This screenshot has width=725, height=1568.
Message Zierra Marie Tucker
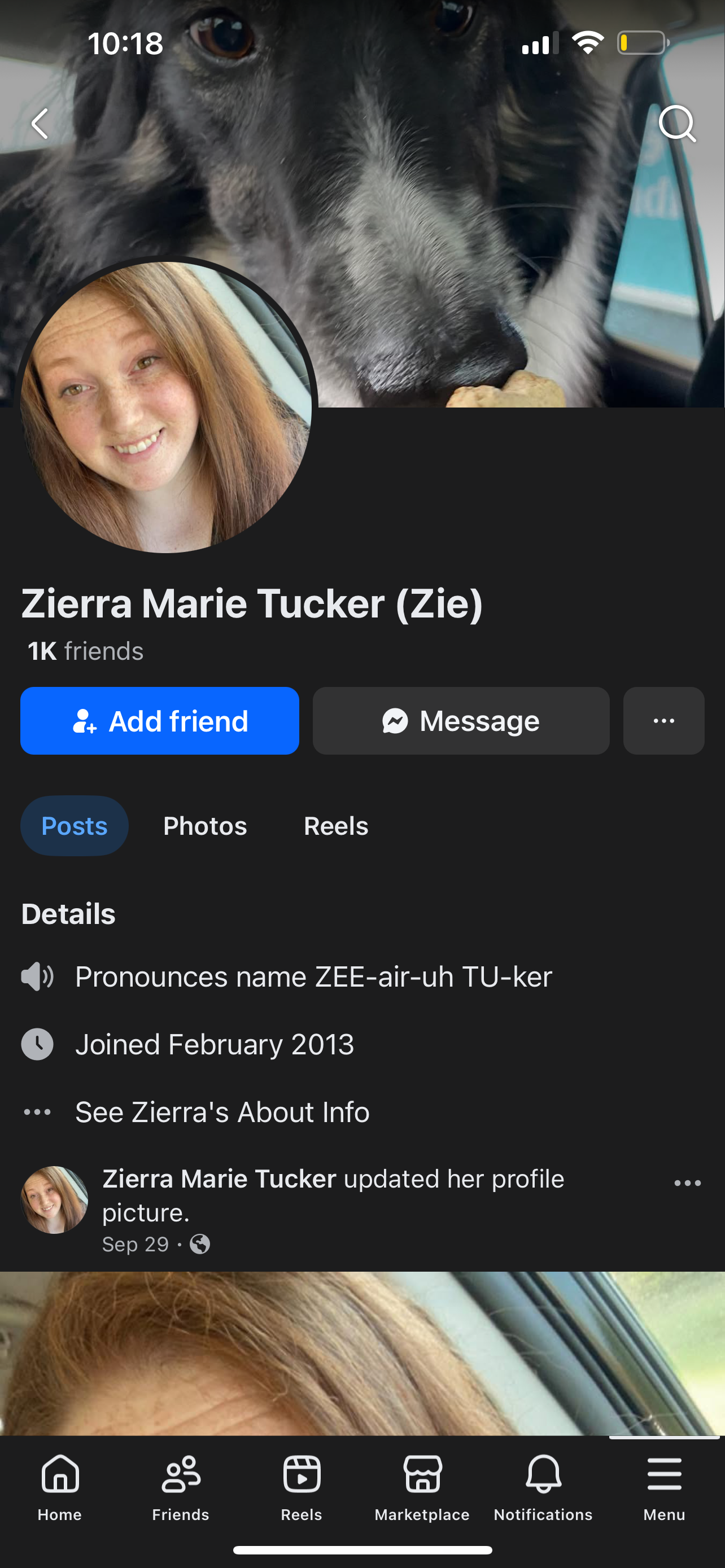[x=461, y=721]
